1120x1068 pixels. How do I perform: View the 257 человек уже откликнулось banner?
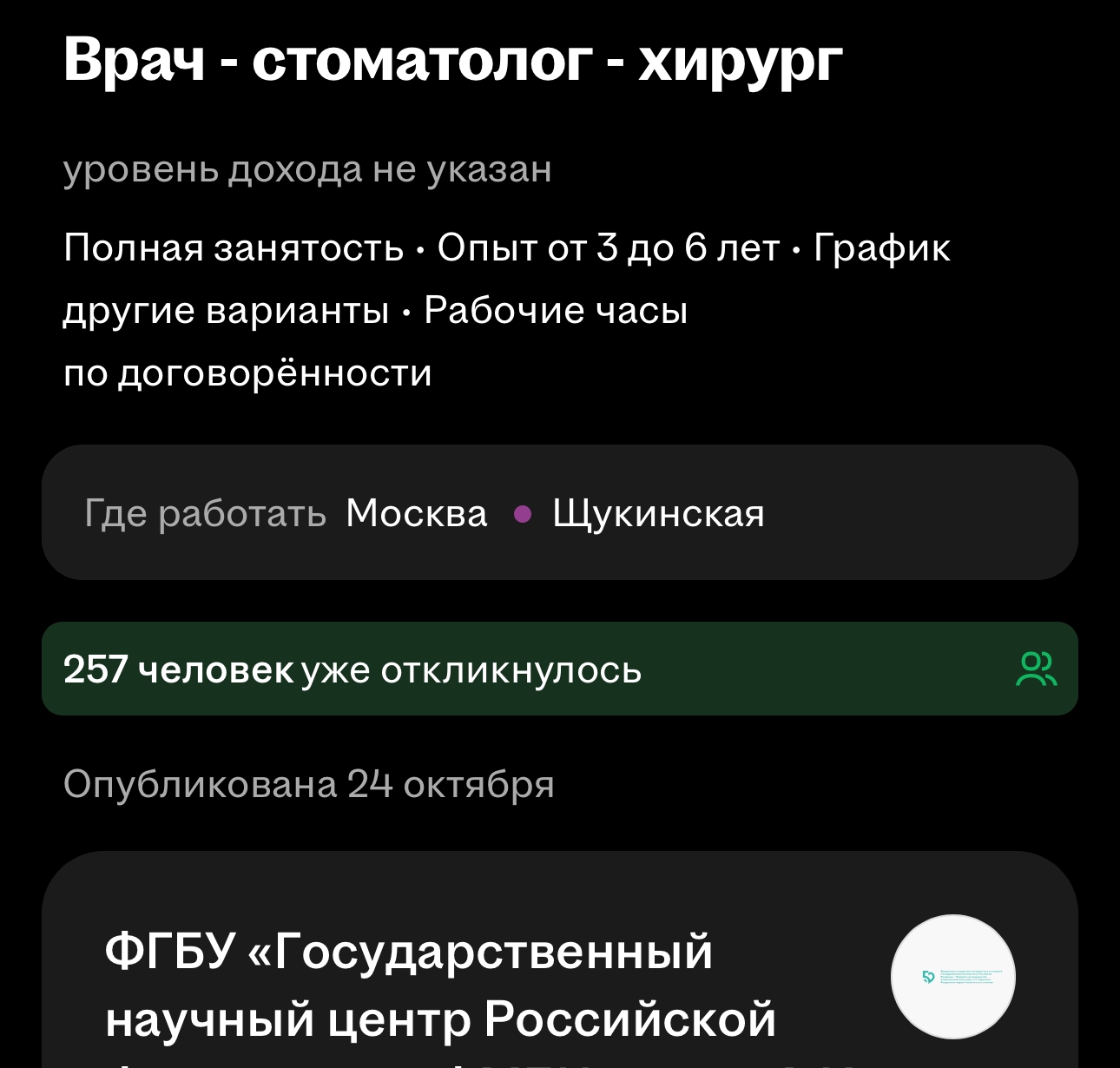[559, 669]
